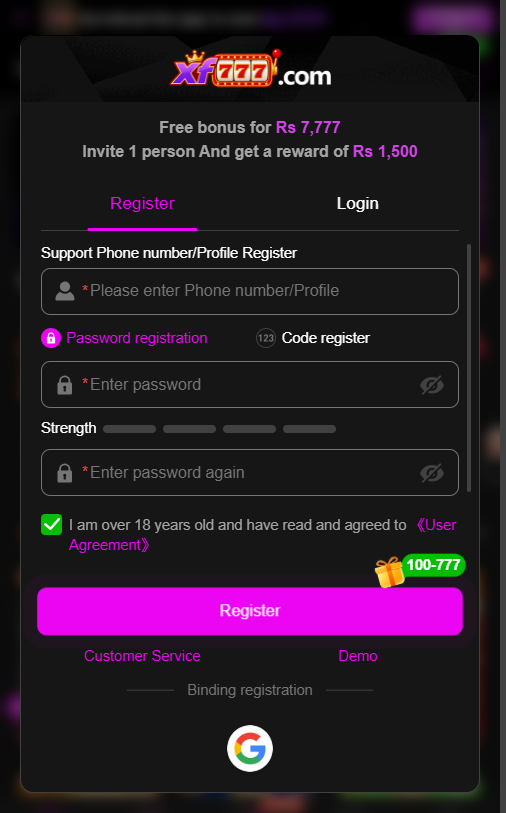Focus the Phone number/Profile field
506x813 pixels.
click(250, 291)
